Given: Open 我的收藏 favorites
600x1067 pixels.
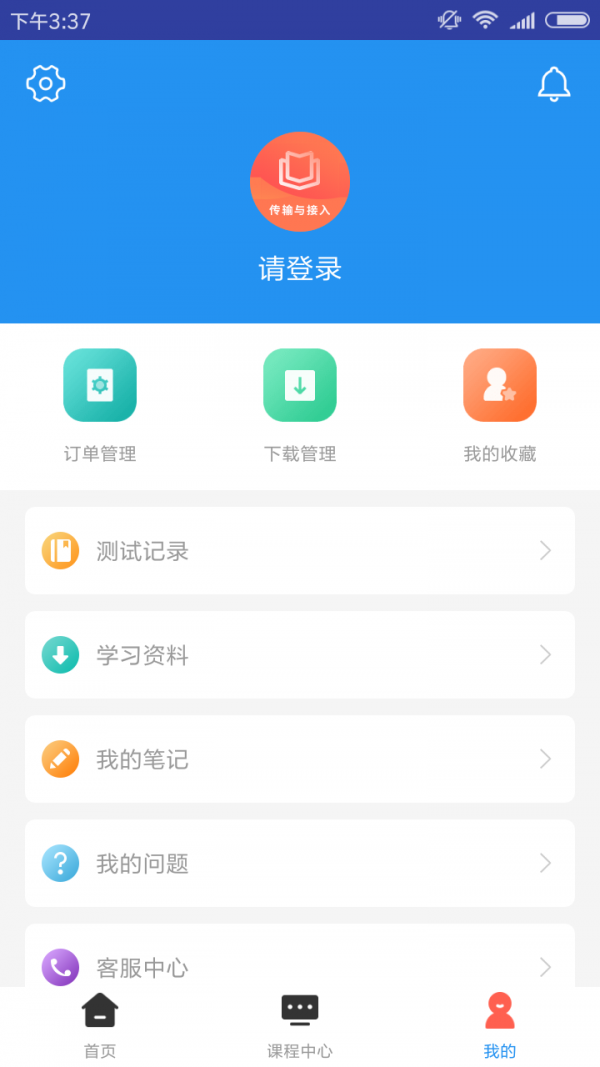Looking at the screenshot, I should (500, 405).
